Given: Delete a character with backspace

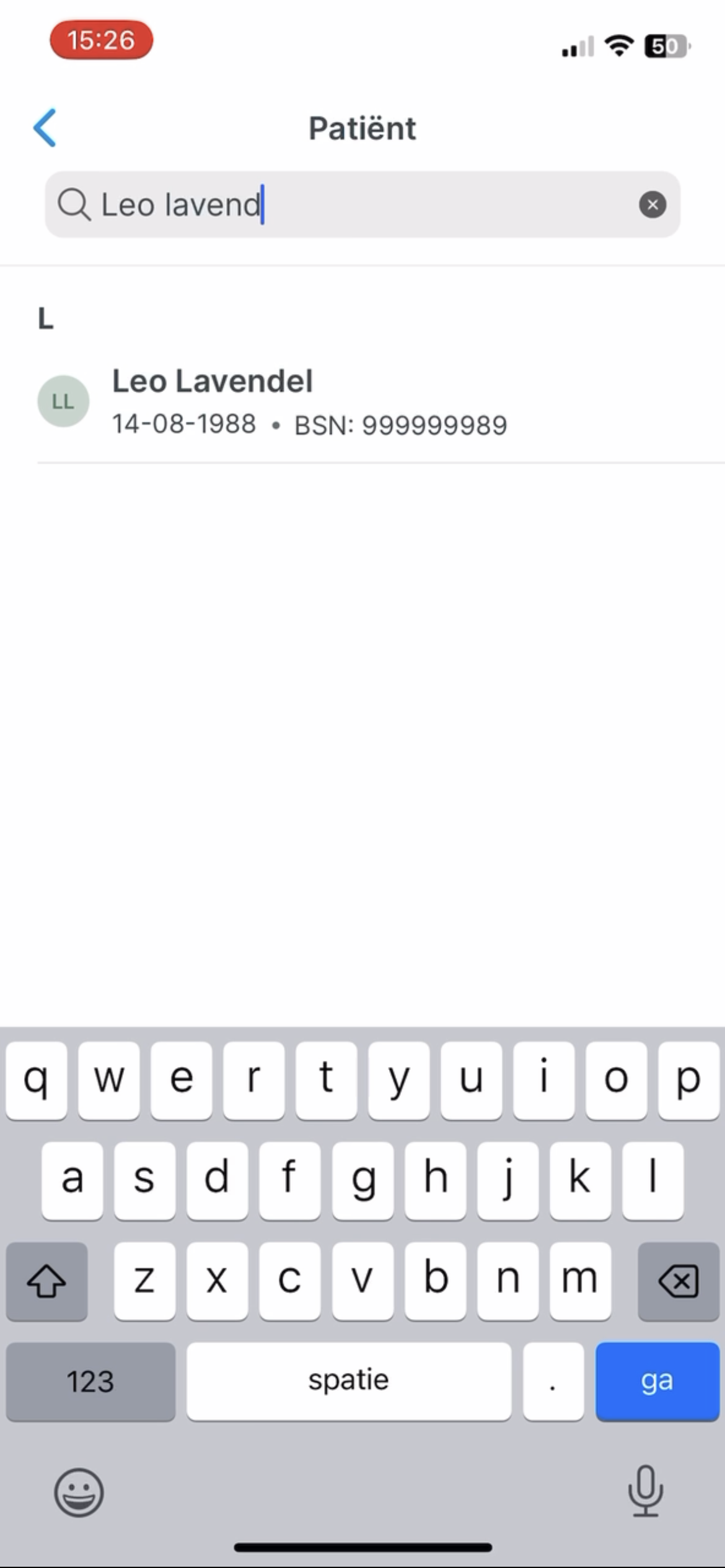Looking at the screenshot, I should click(678, 1281).
